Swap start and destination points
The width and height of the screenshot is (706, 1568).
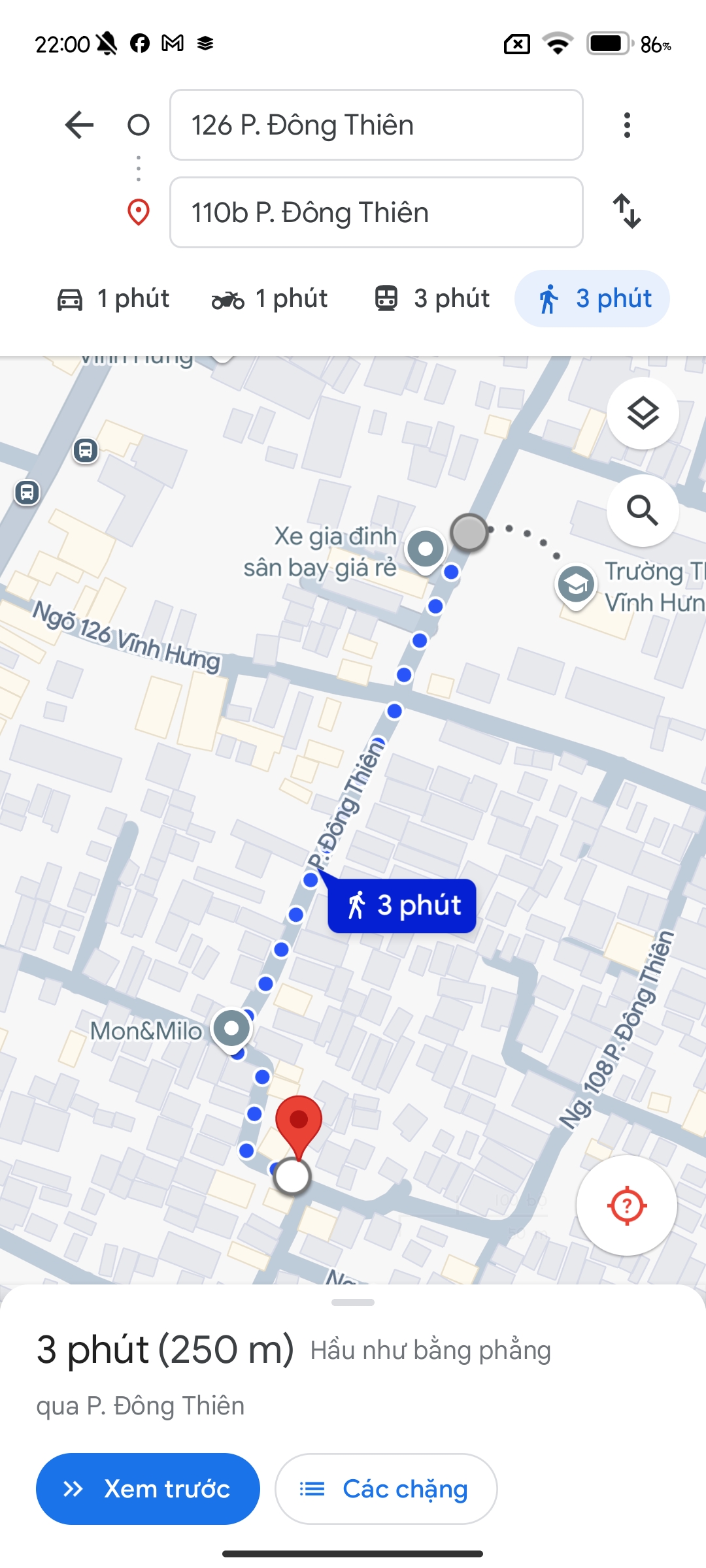coord(627,211)
